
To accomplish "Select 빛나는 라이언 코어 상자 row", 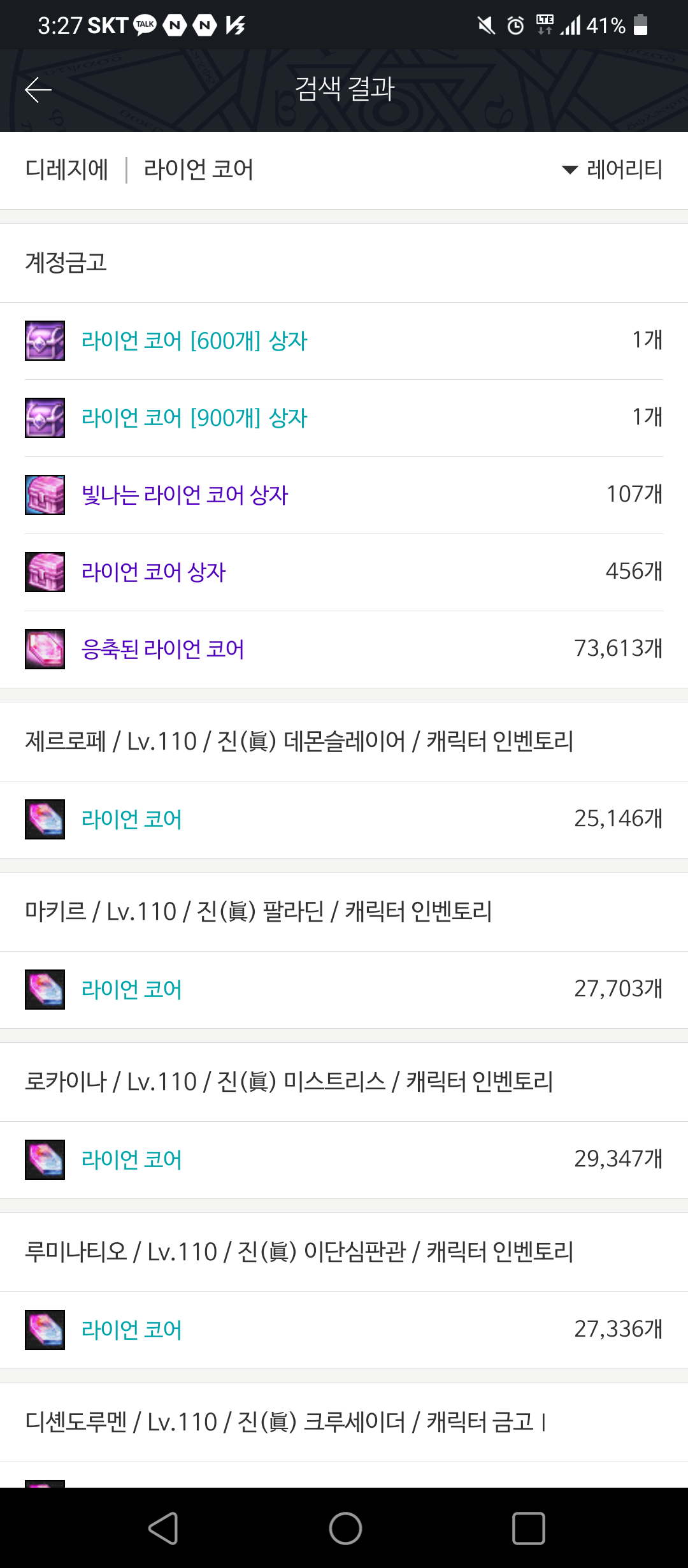I will coord(185,495).
